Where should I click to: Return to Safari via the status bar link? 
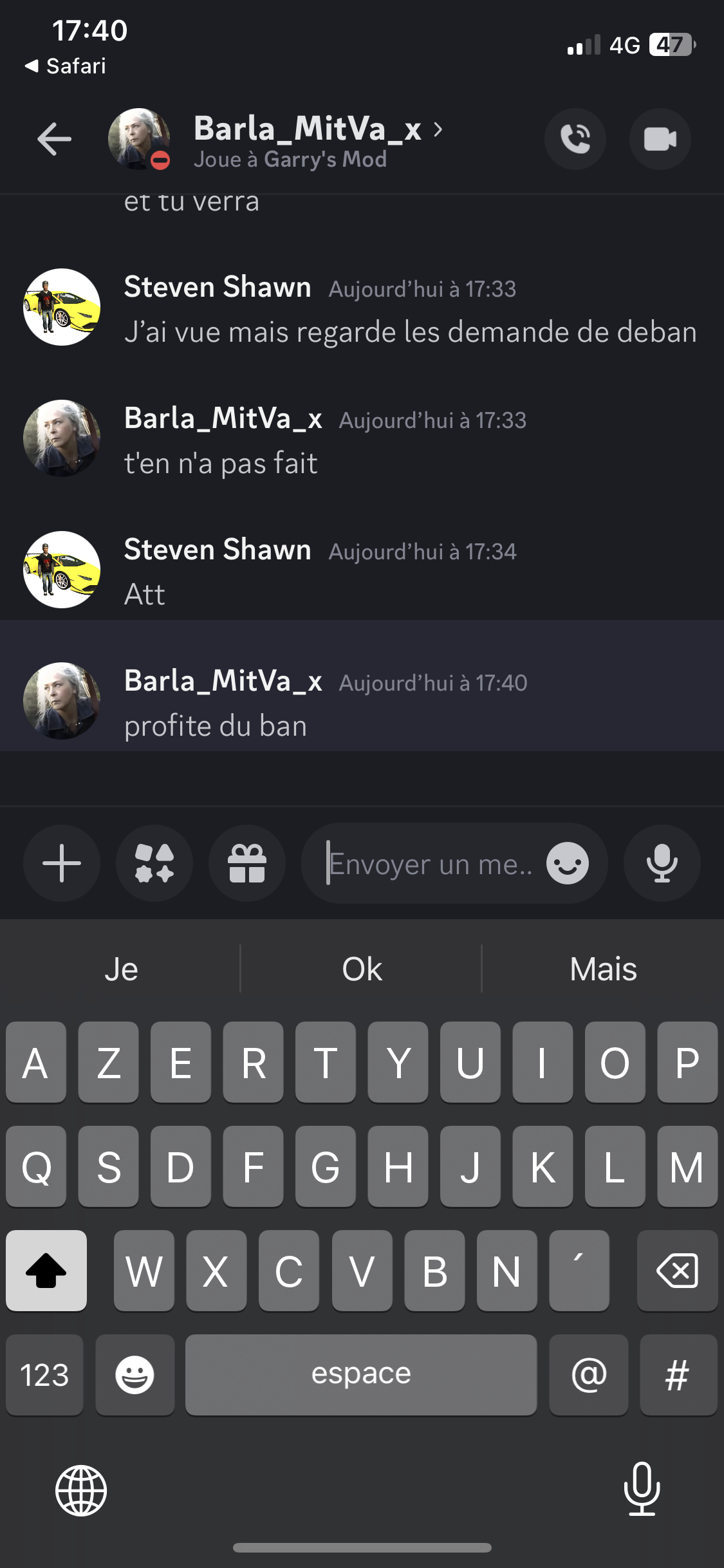(x=65, y=66)
